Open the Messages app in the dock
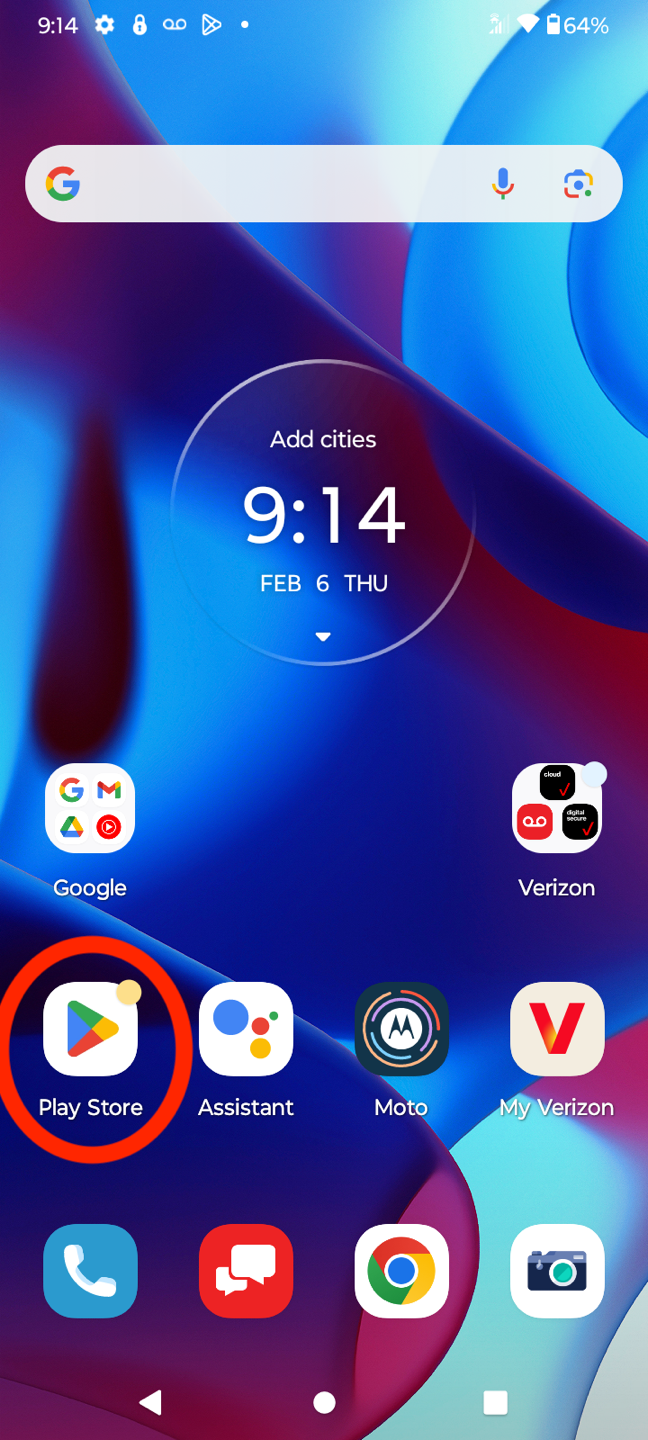This screenshot has width=648, height=1440. click(246, 1271)
